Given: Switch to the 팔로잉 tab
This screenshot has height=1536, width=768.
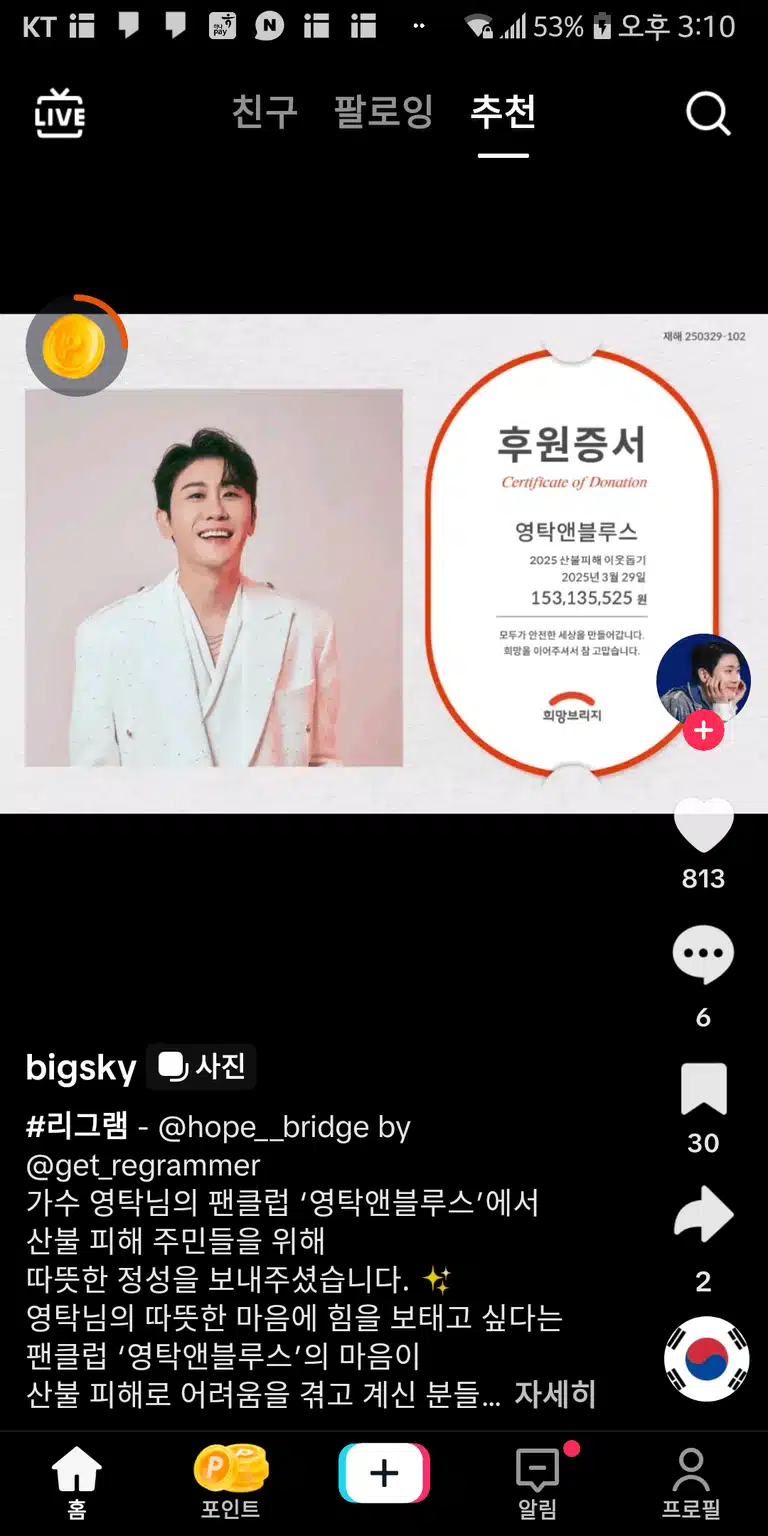Looking at the screenshot, I should tap(384, 111).
